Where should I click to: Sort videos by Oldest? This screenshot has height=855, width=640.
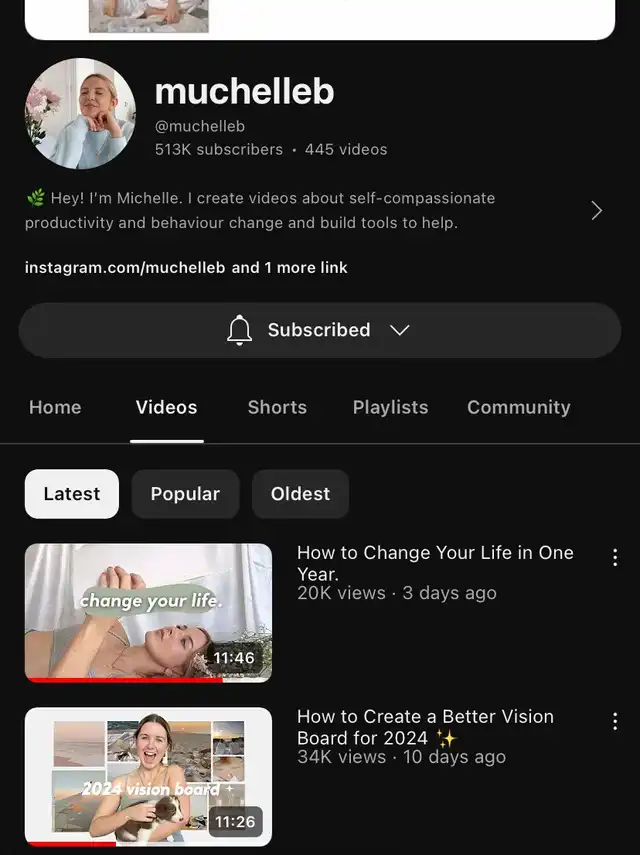300,494
